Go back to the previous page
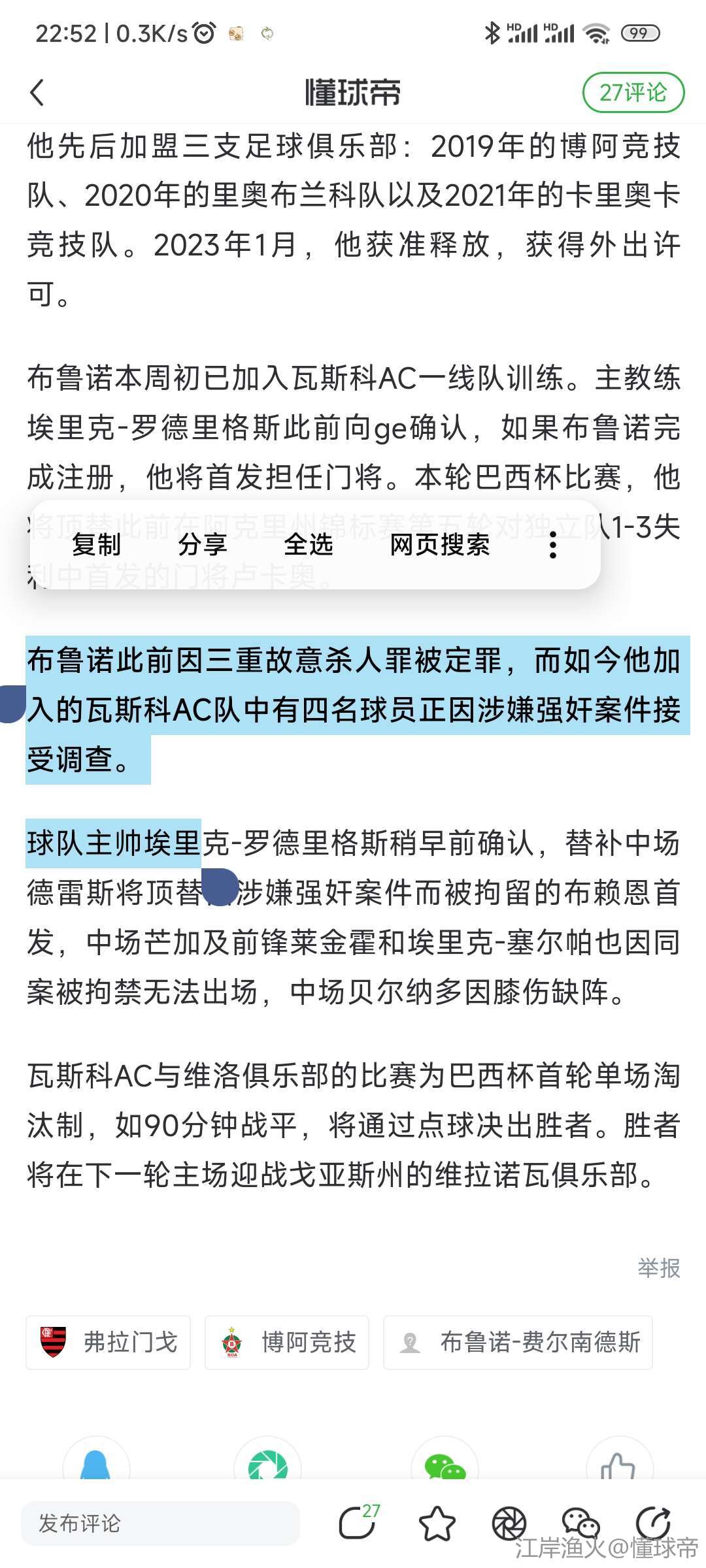Screen dimensions: 706x1568 tap(38, 93)
